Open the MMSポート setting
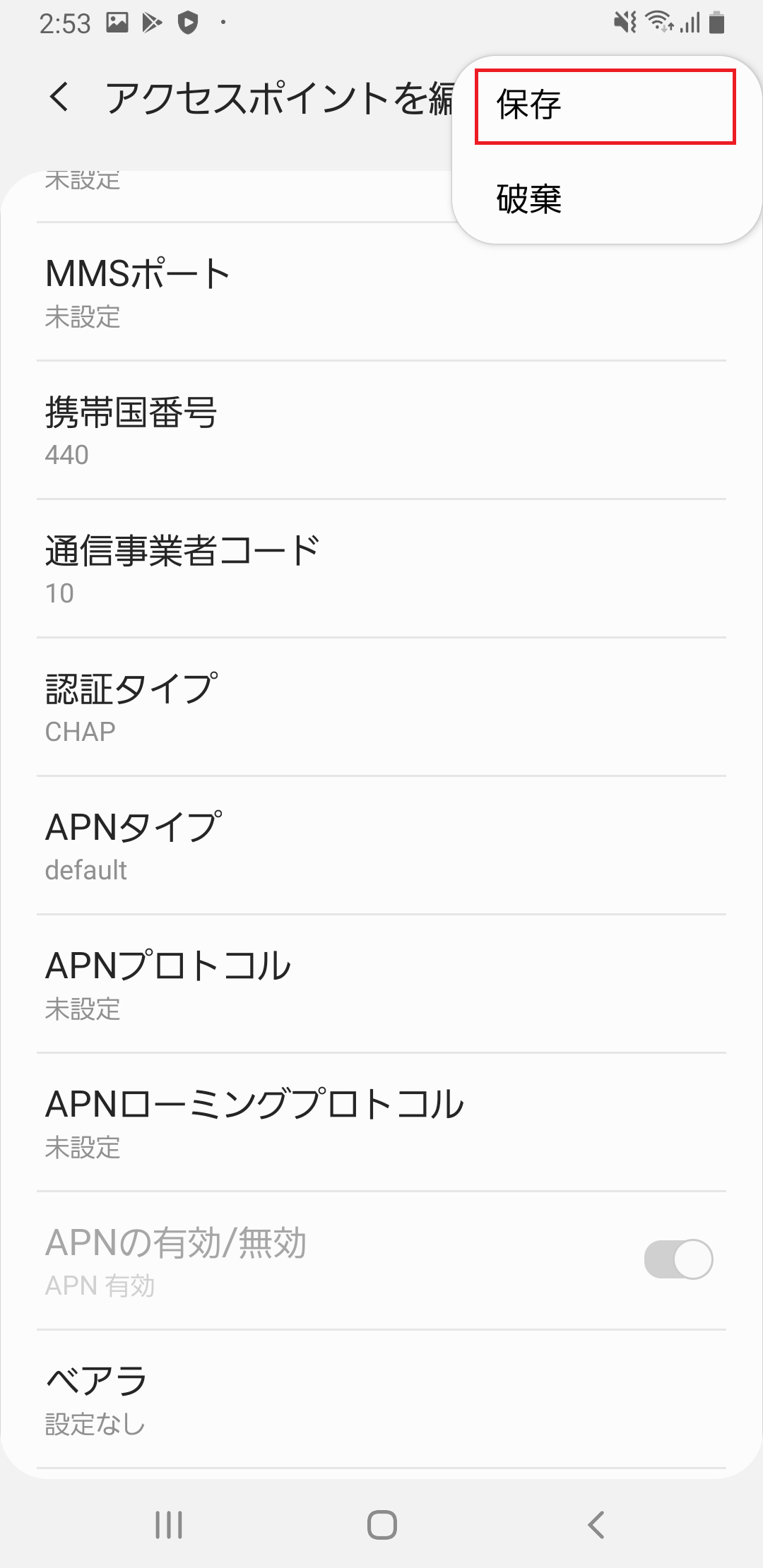The image size is (763, 1568). pyautogui.click(x=283, y=293)
